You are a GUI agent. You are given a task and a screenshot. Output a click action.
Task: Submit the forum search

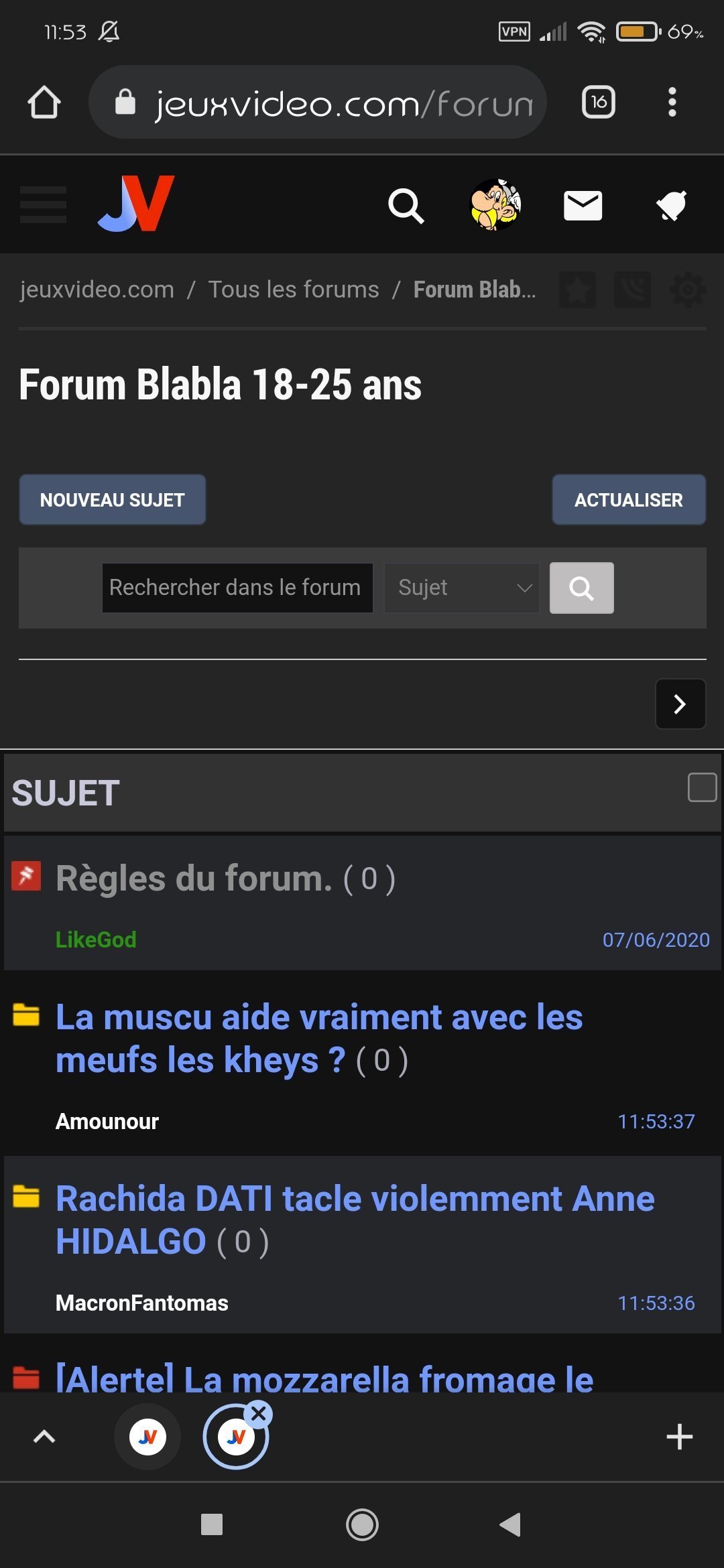click(x=582, y=588)
